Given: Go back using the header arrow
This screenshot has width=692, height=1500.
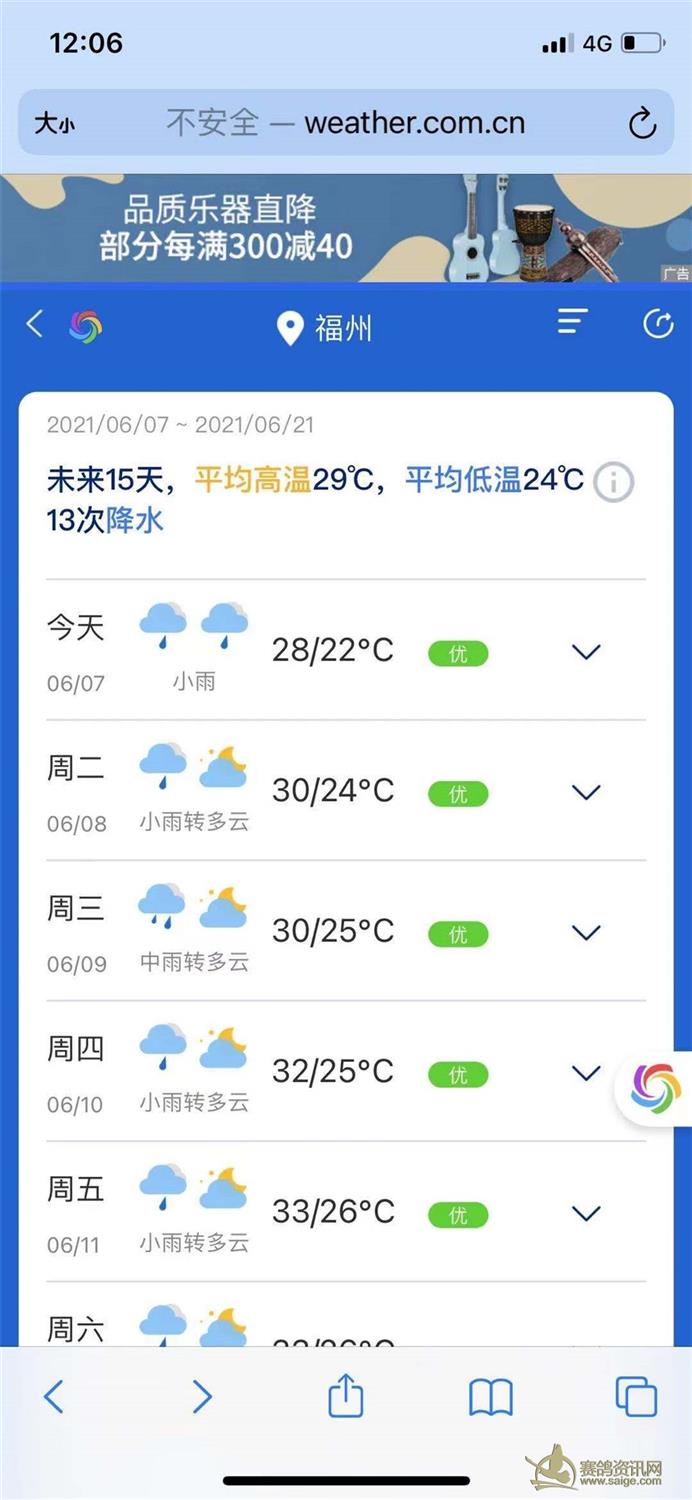Looking at the screenshot, I should point(35,324).
